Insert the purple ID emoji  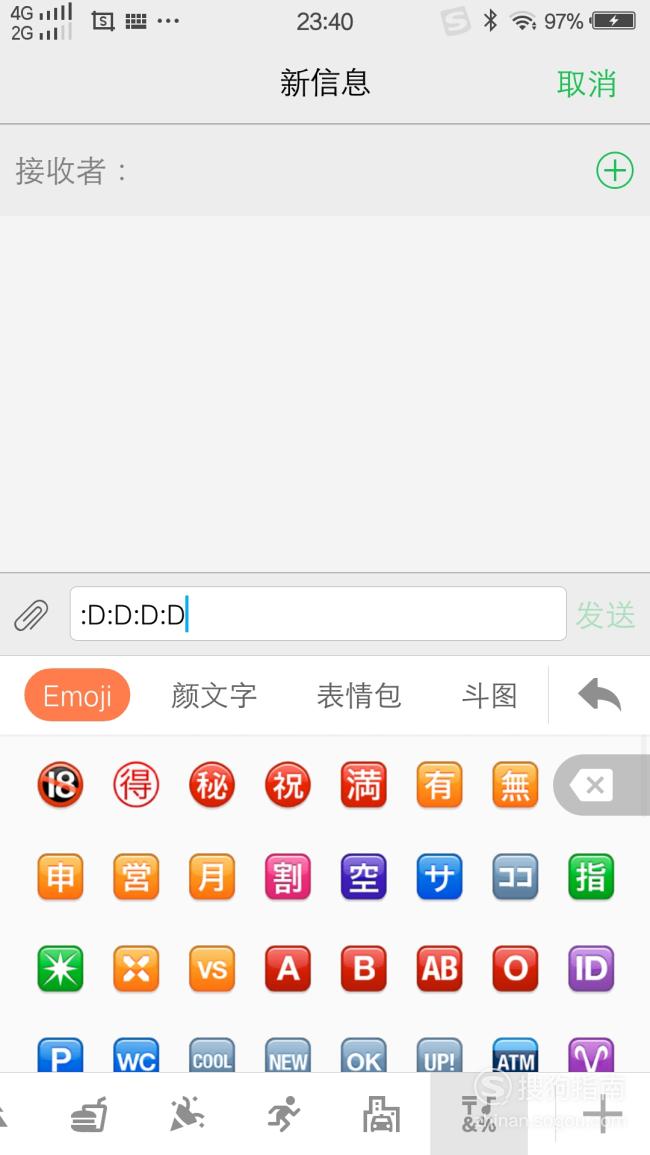coord(591,969)
